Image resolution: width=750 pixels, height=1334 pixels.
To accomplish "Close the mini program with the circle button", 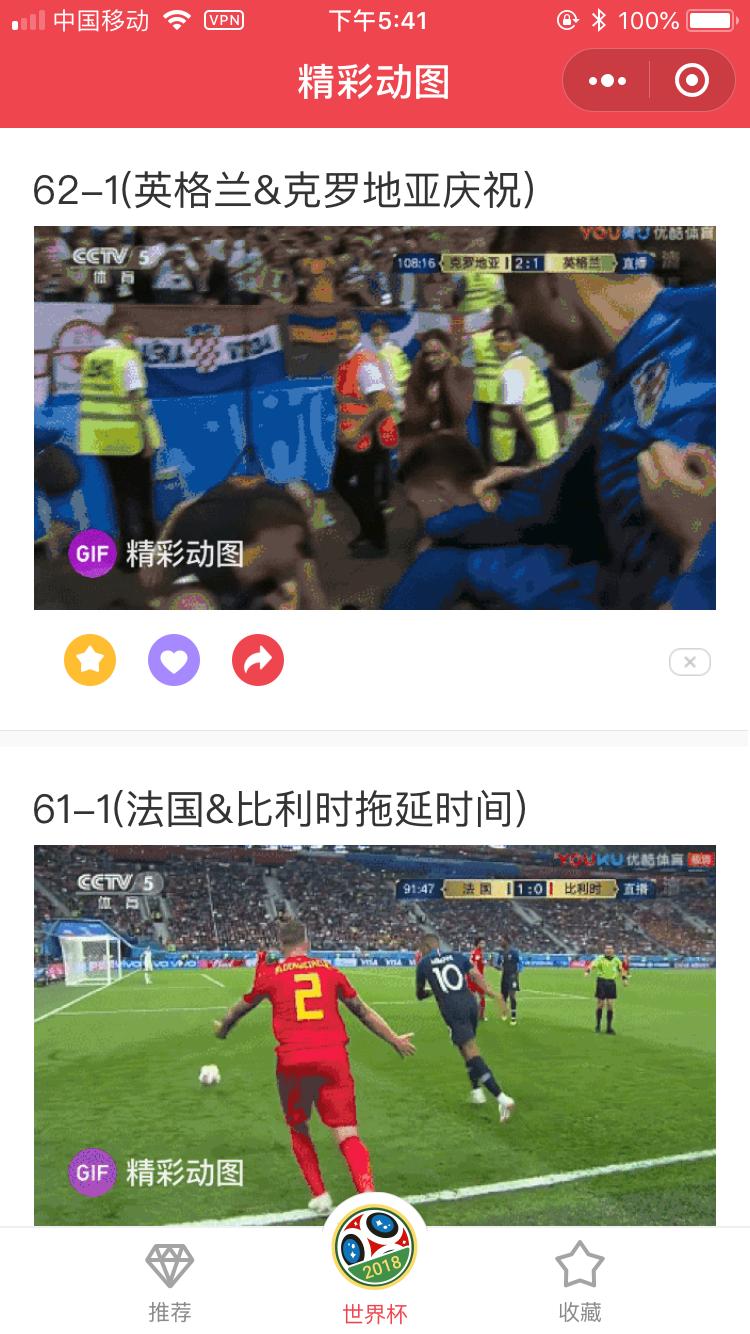I will (692, 80).
